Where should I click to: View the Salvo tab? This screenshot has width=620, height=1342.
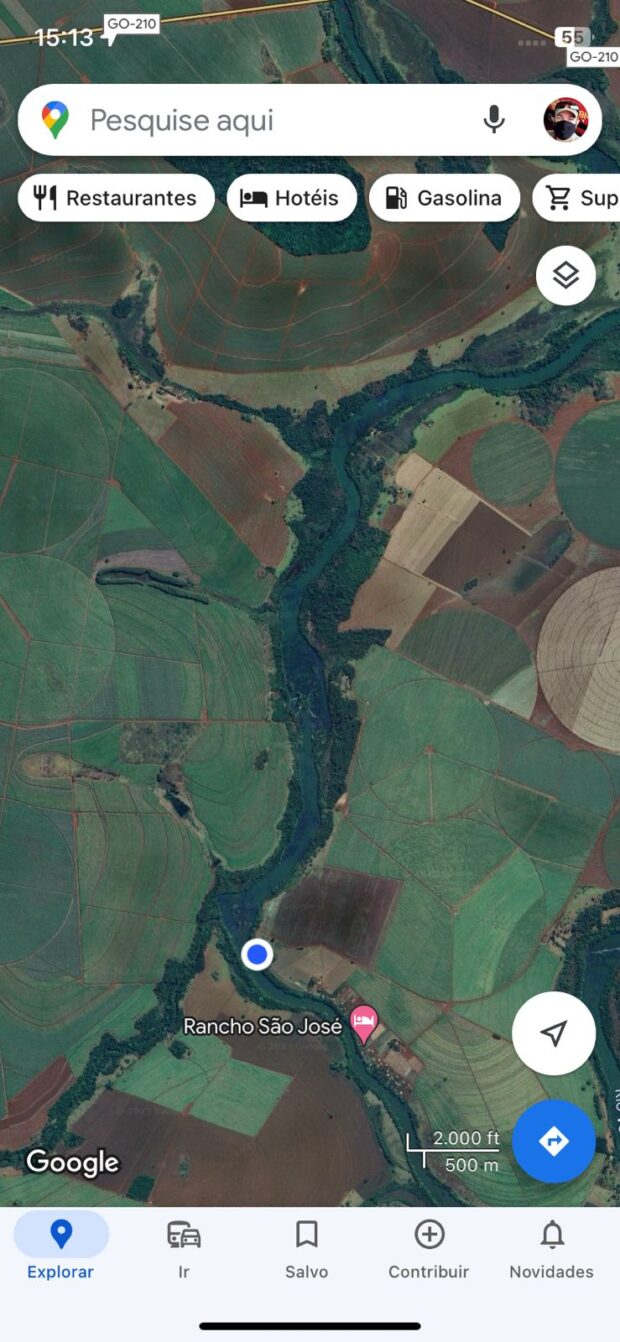point(307,1247)
